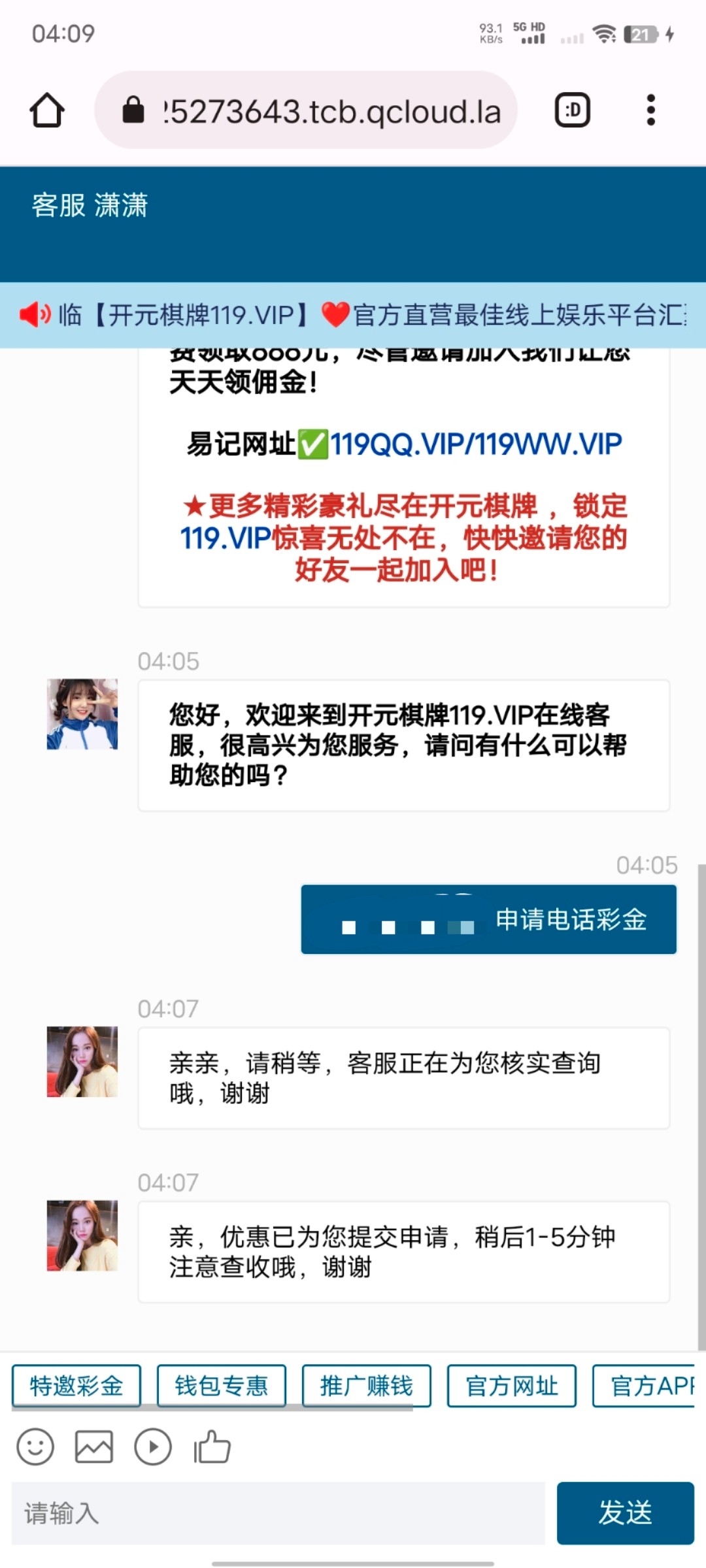Open the 119QQ.VIP/119WW.VIP link
706x1568 pixels.
coord(476,444)
